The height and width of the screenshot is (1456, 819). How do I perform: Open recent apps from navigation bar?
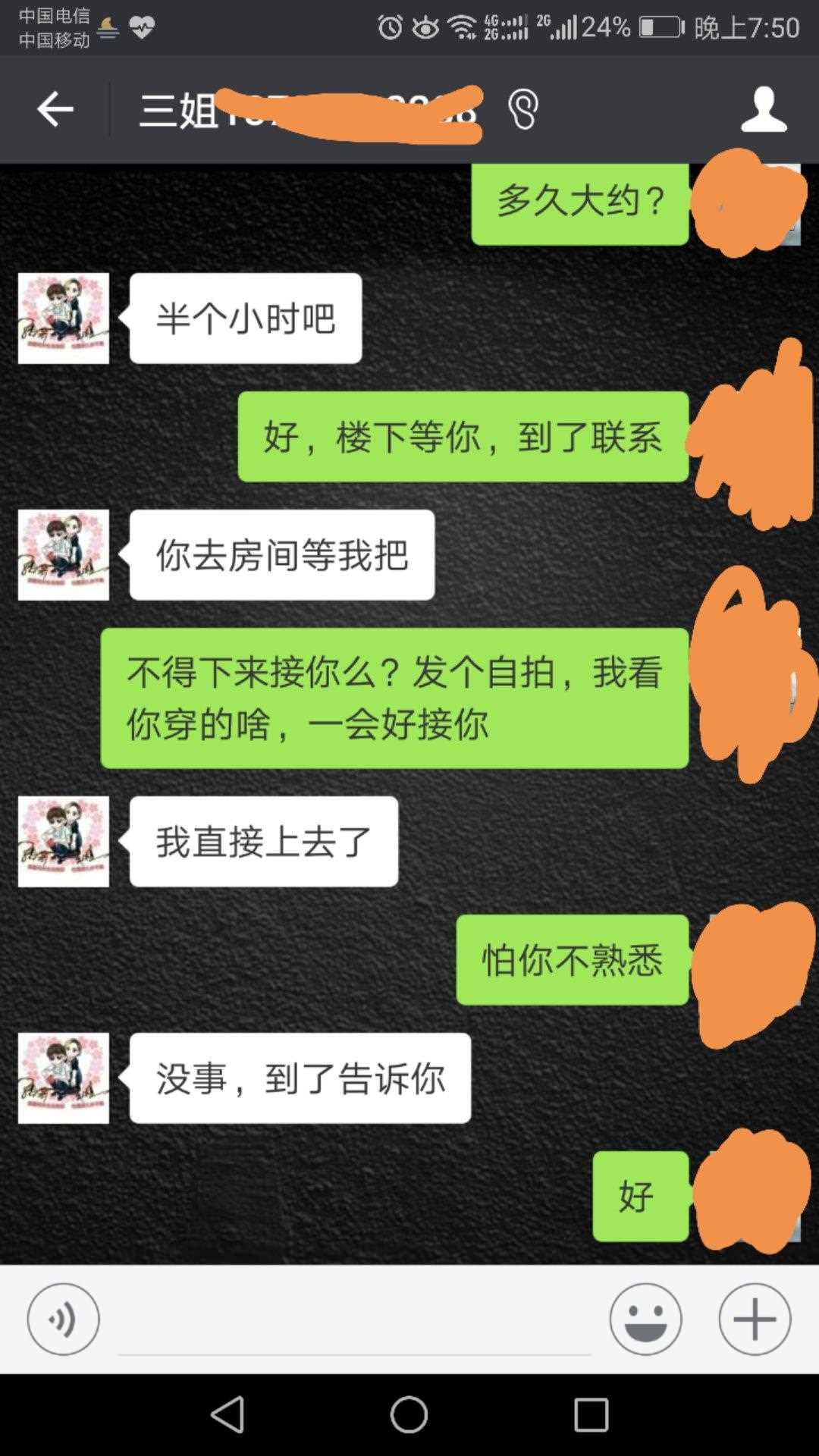pyautogui.click(x=591, y=1415)
